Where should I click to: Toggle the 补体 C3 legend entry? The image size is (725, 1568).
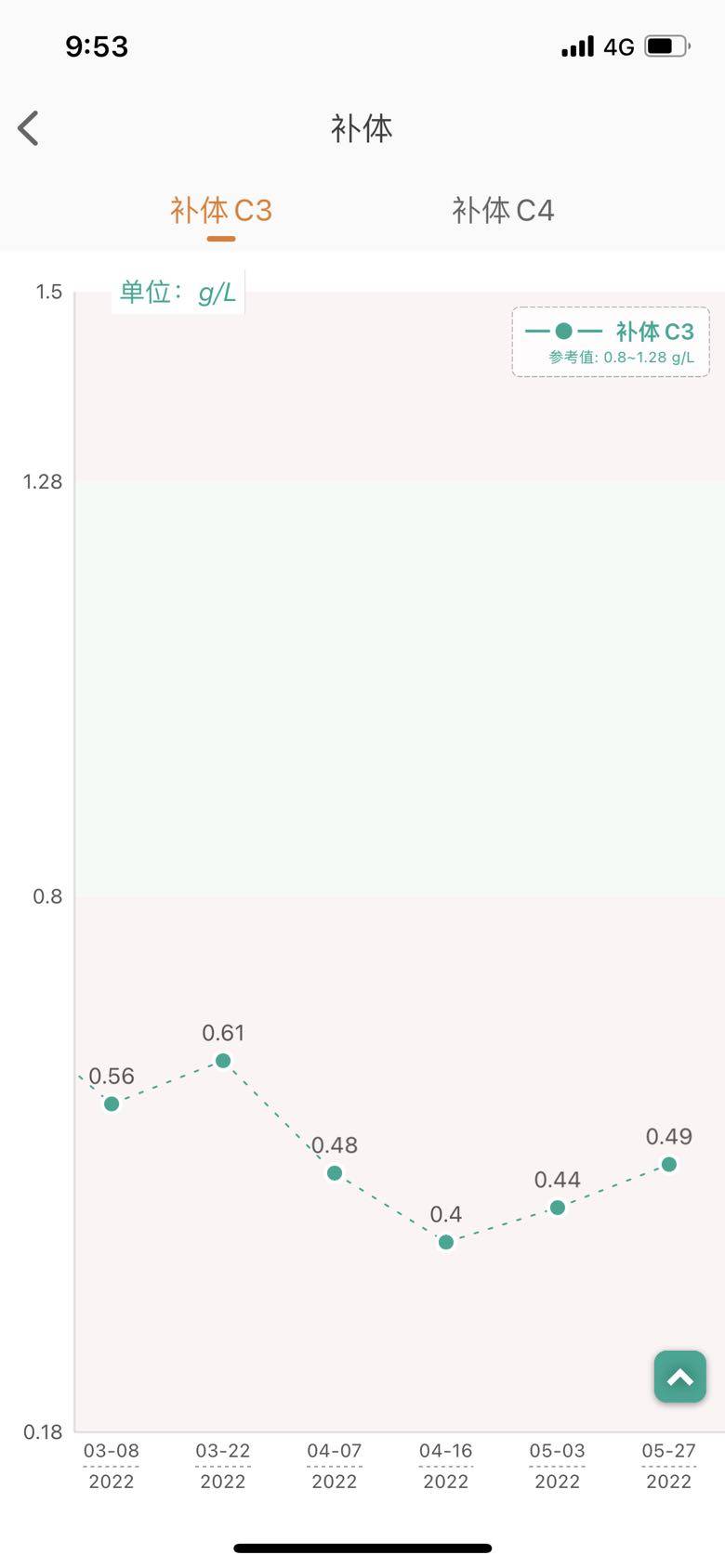pos(610,332)
